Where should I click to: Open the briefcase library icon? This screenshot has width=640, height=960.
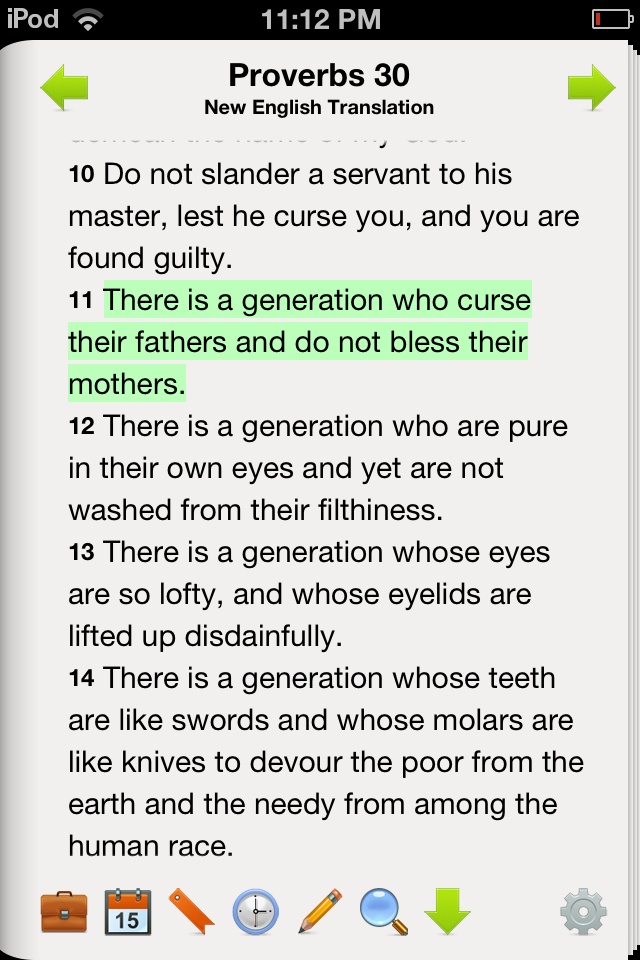[64, 911]
